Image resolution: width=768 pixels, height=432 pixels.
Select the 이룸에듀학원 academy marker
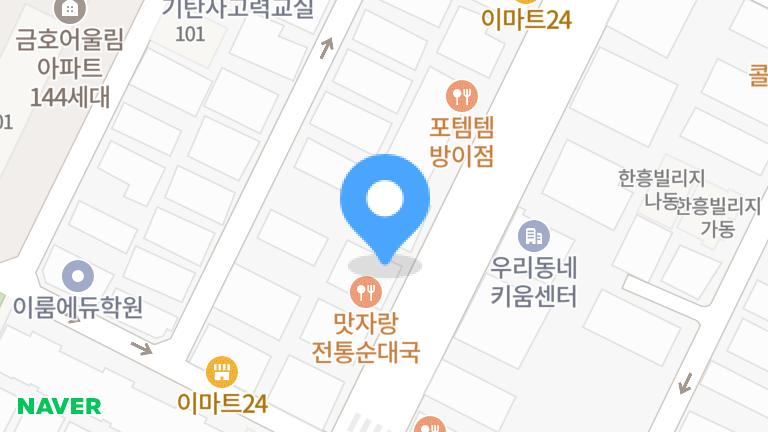click(78, 276)
